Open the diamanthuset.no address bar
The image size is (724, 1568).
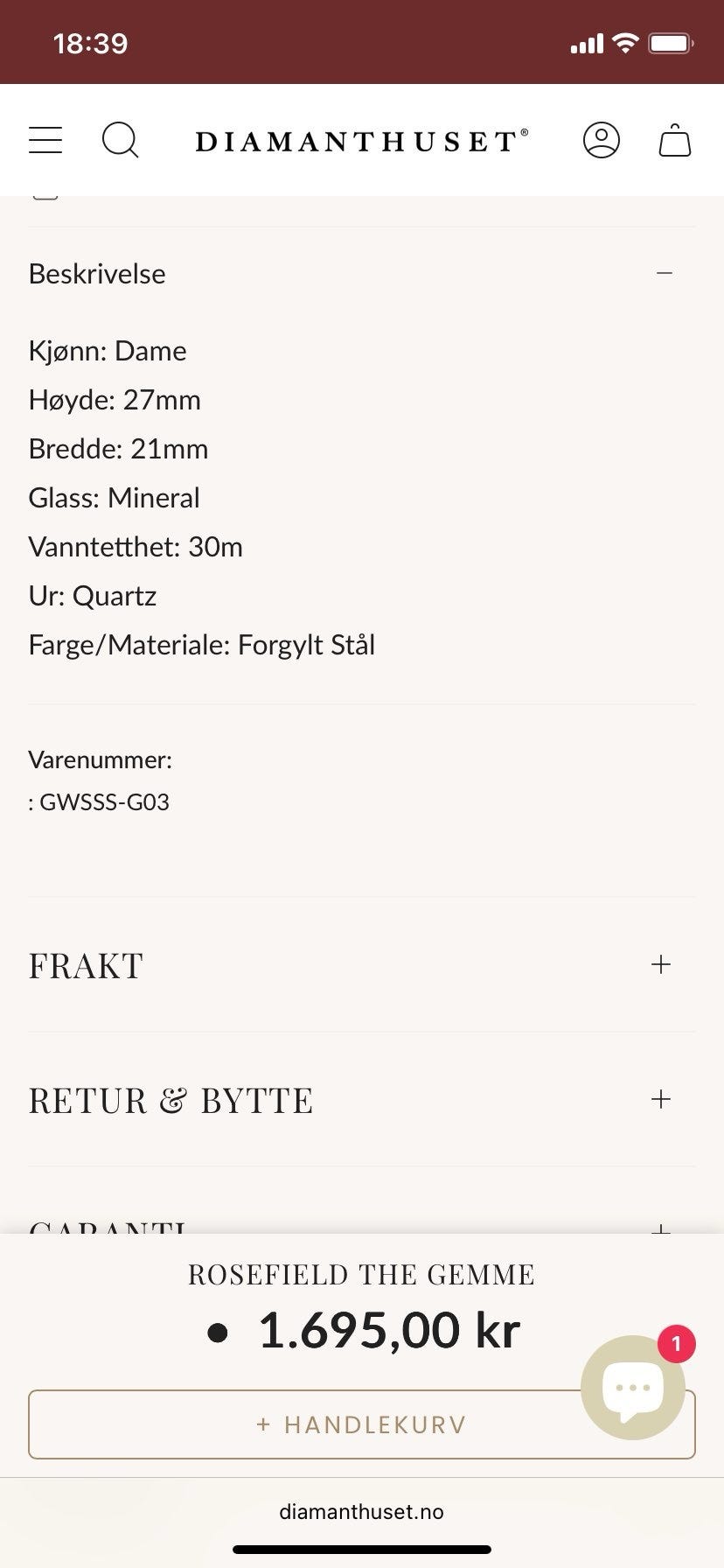(362, 1511)
